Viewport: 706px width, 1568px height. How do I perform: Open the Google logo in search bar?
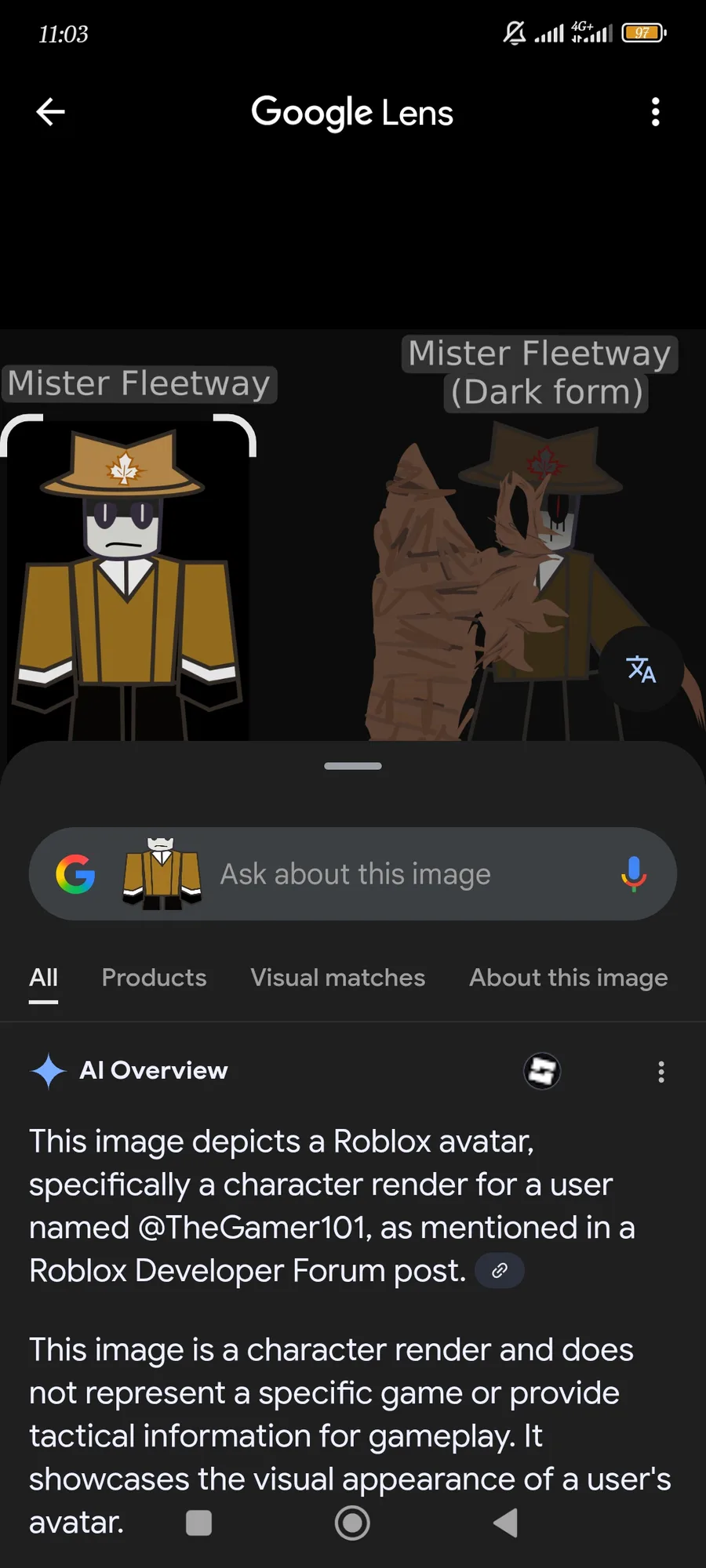click(x=75, y=873)
